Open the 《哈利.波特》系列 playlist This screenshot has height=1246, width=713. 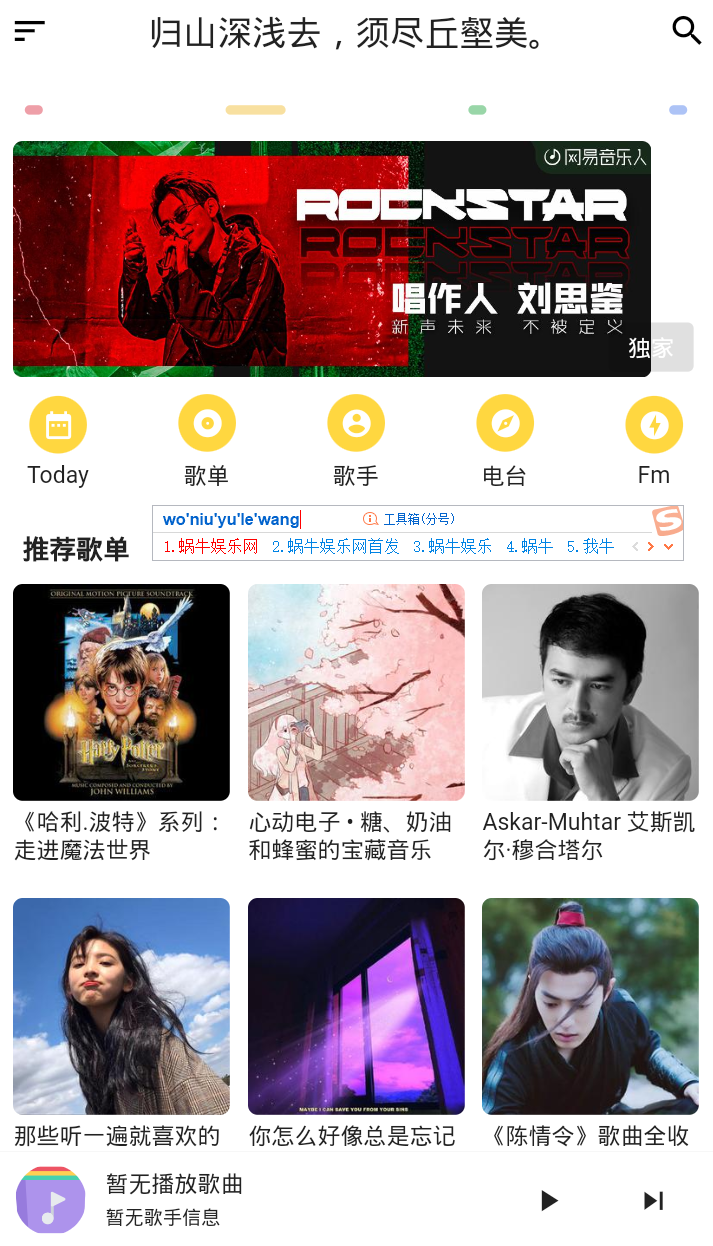[x=121, y=692]
